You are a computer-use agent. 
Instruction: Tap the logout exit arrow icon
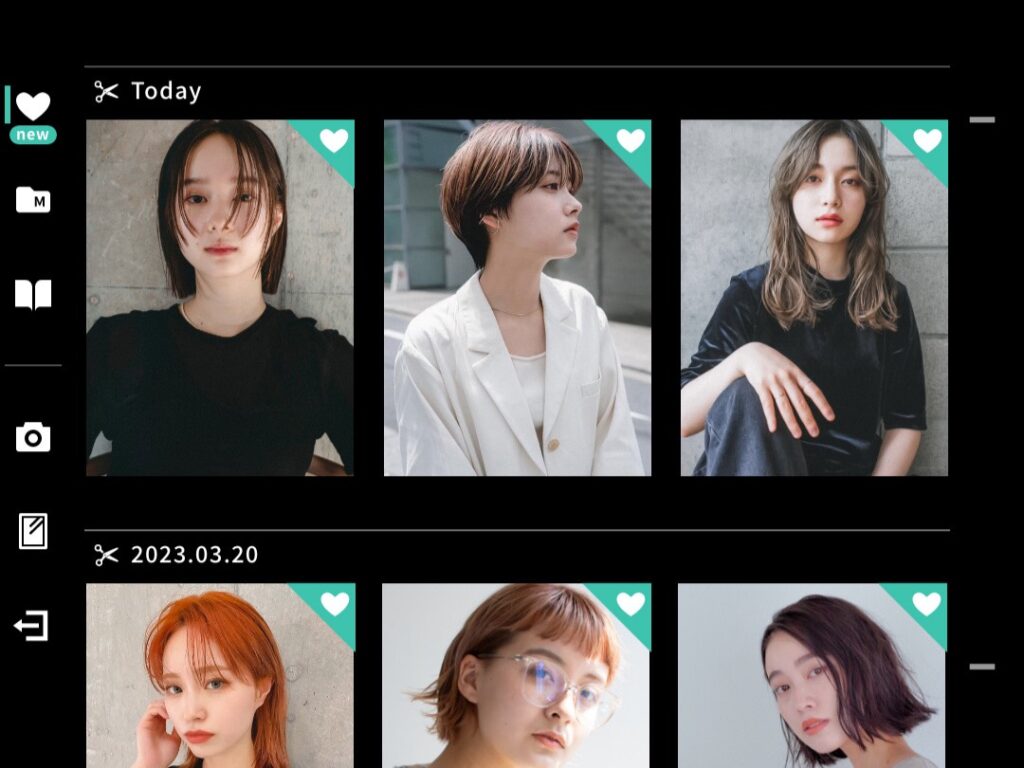point(32,626)
